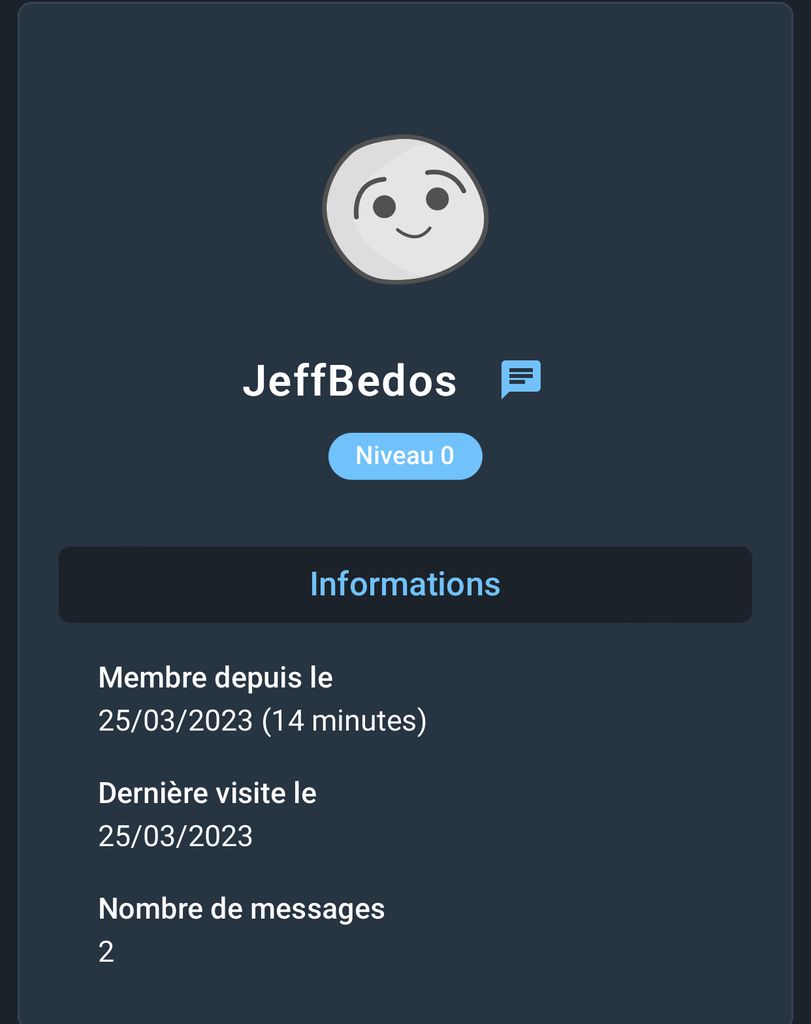The height and width of the screenshot is (1024, 811).
Task: Tap JeffBedos's profile avatar
Action: [405, 209]
